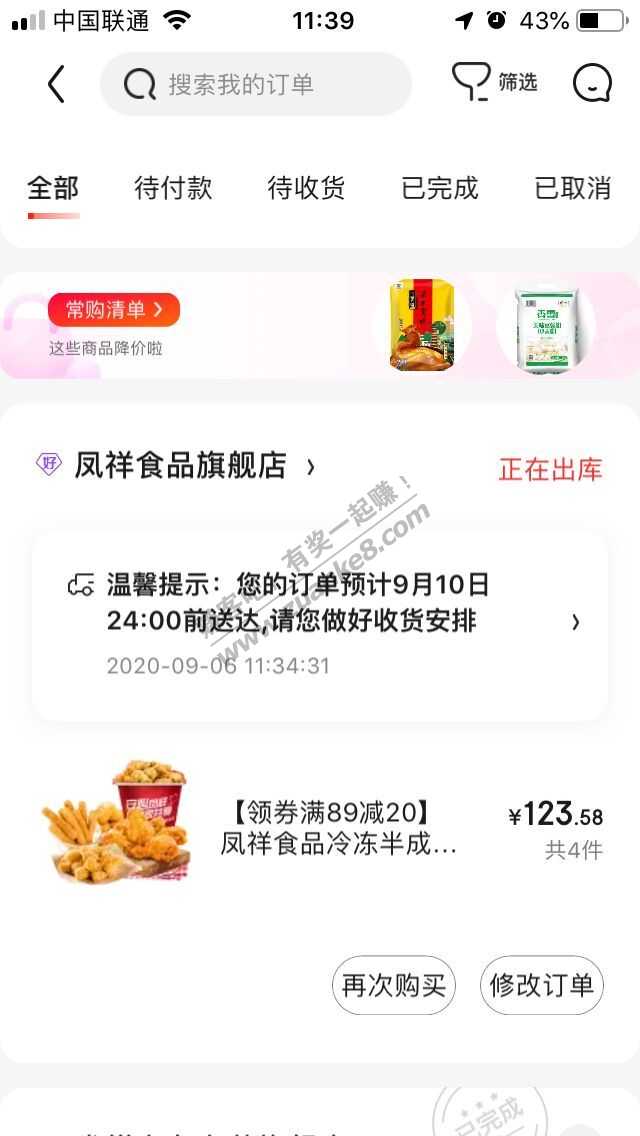
Task: Go back using the back arrow
Action: click(x=56, y=84)
